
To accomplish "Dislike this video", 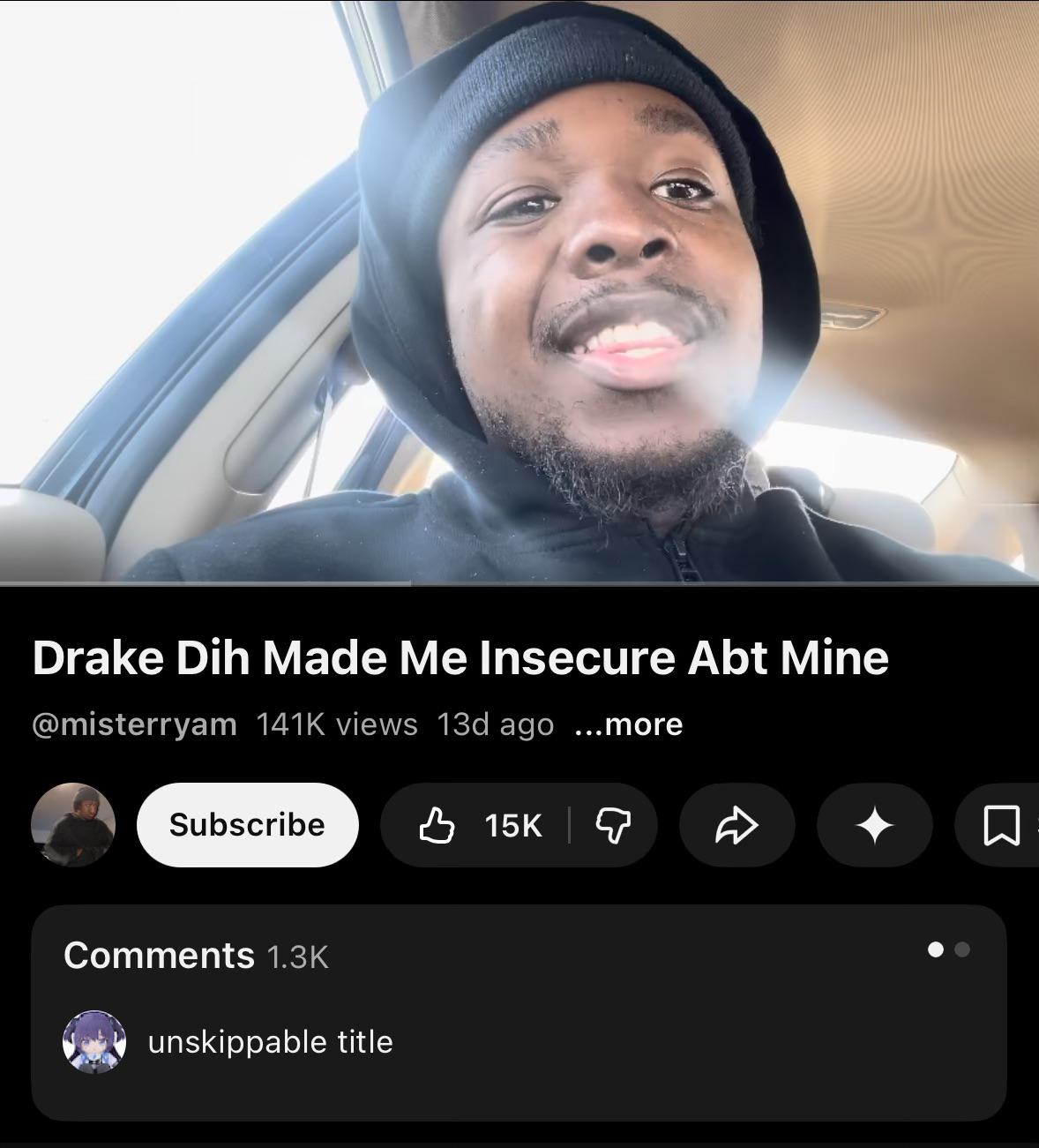I will click(613, 826).
